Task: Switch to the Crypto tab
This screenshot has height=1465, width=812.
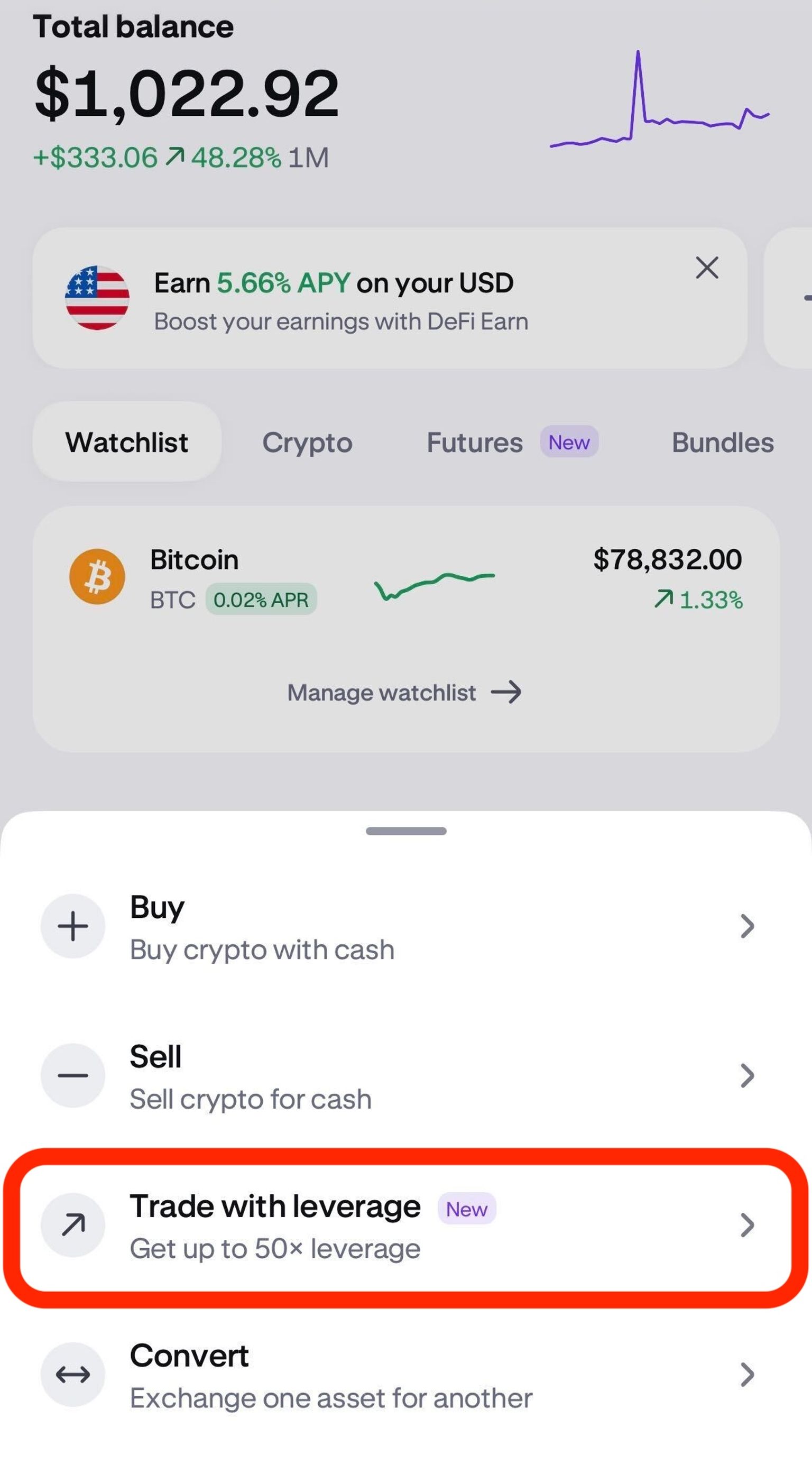Action: tap(307, 443)
